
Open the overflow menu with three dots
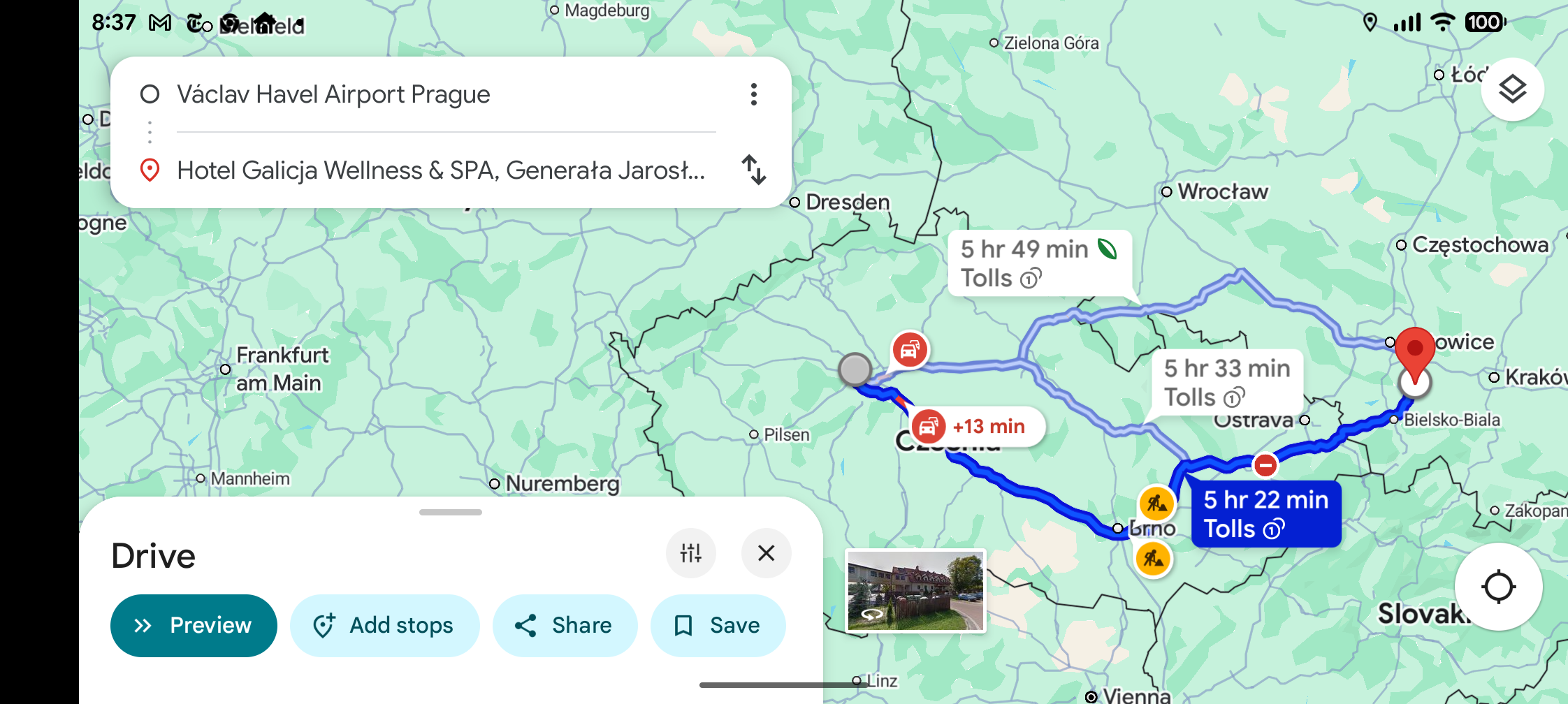[x=753, y=94]
